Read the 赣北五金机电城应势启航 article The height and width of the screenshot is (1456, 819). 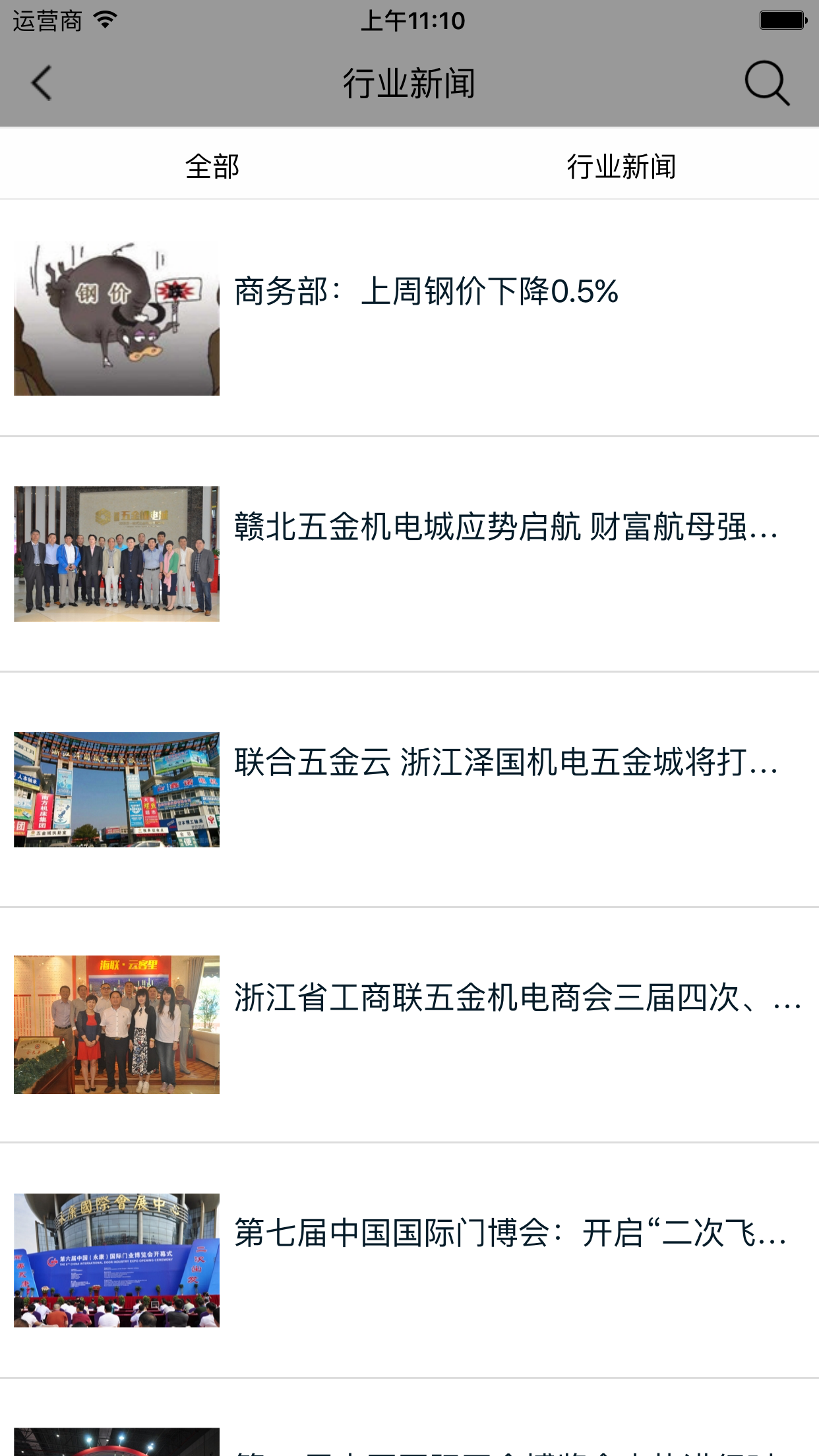pyautogui.click(x=505, y=528)
